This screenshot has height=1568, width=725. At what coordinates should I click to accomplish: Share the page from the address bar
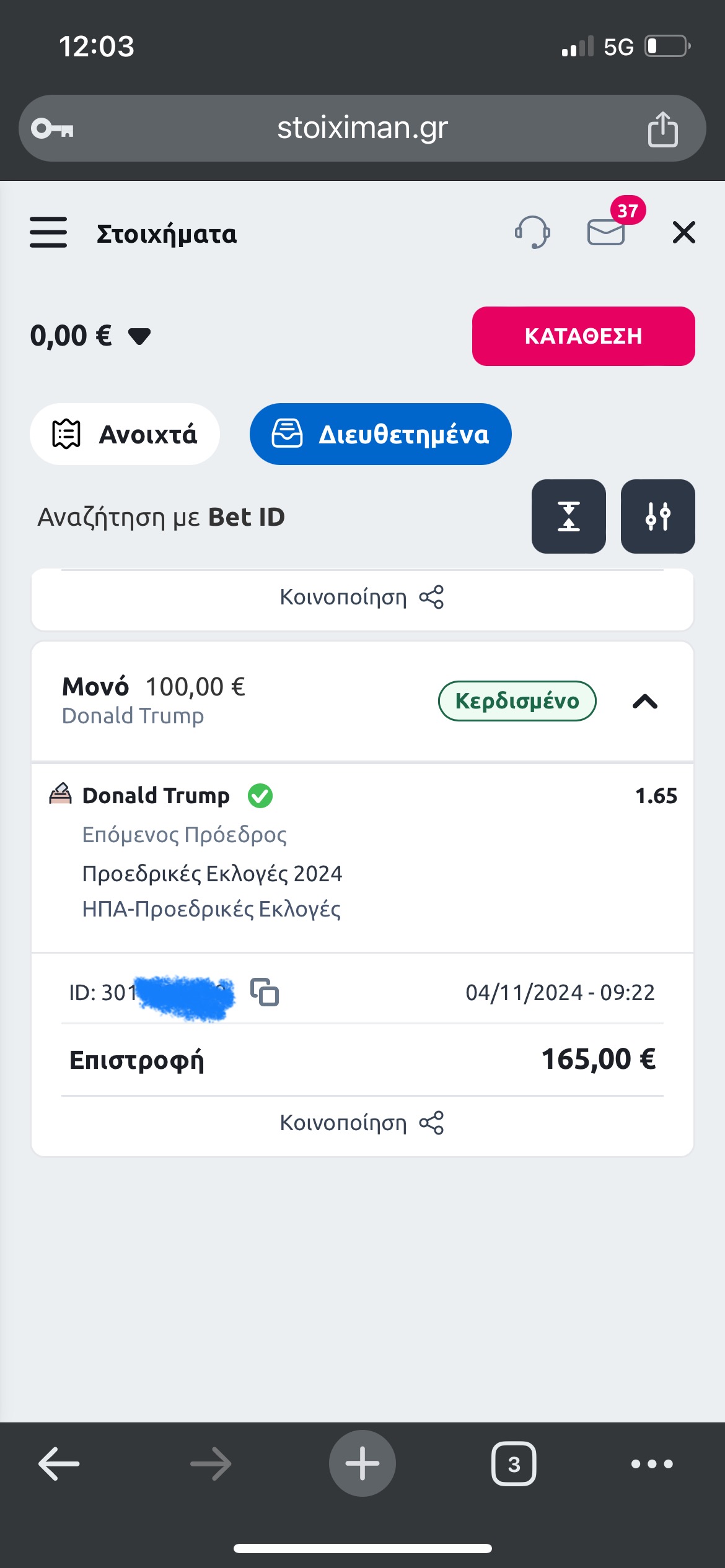(662, 129)
